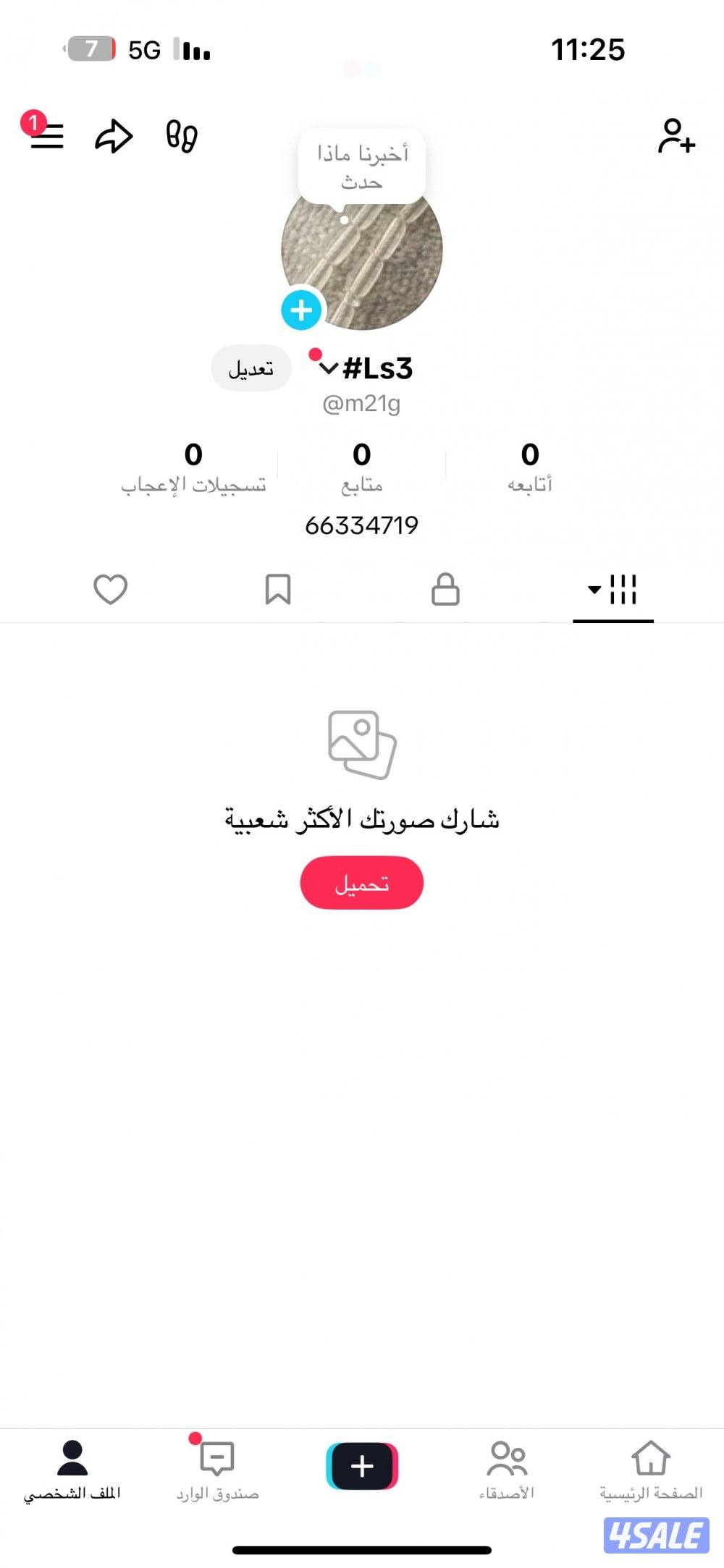Viewport: 724px width, 1568px height.
Task: Select the @m21g username handle
Action: click(x=363, y=402)
